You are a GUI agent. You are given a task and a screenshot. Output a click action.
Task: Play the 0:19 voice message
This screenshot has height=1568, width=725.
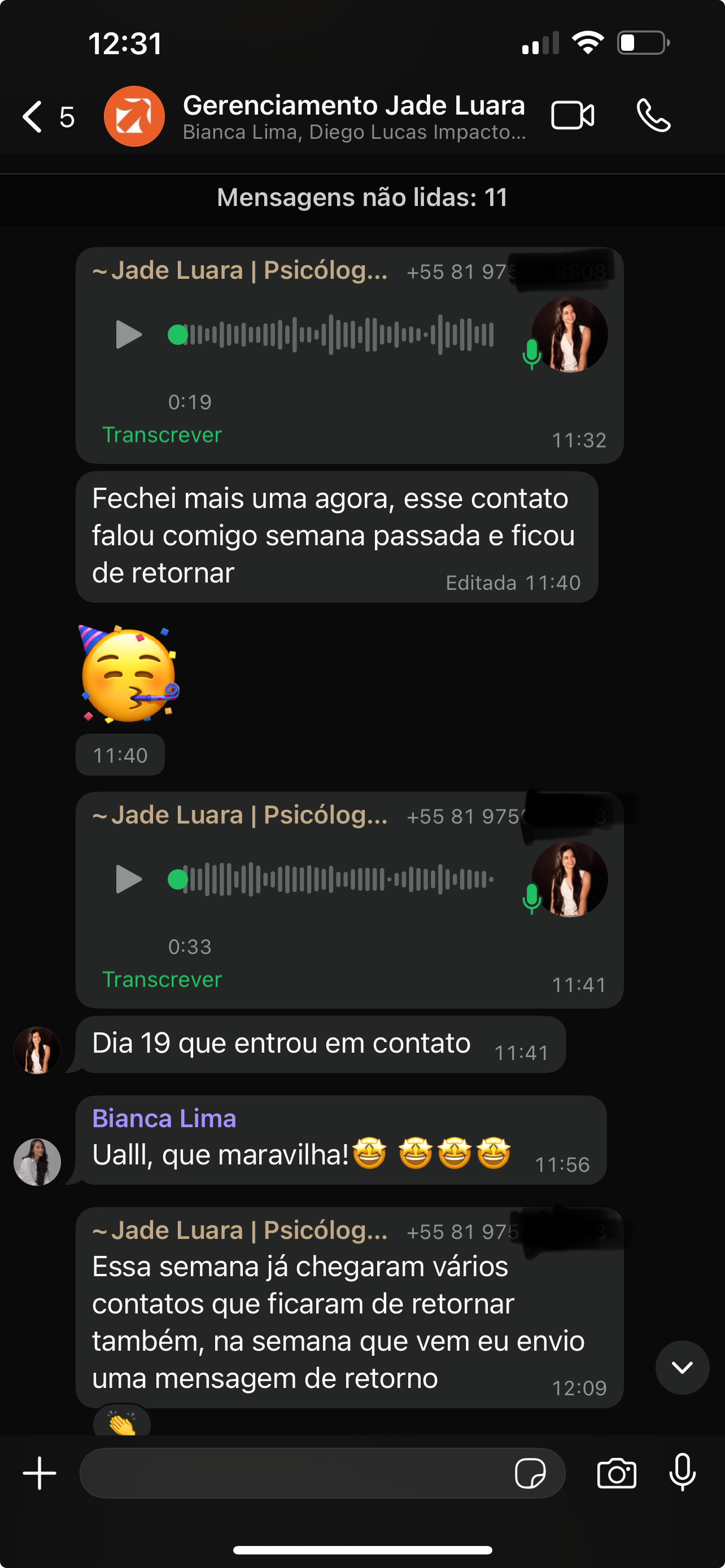(x=128, y=335)
